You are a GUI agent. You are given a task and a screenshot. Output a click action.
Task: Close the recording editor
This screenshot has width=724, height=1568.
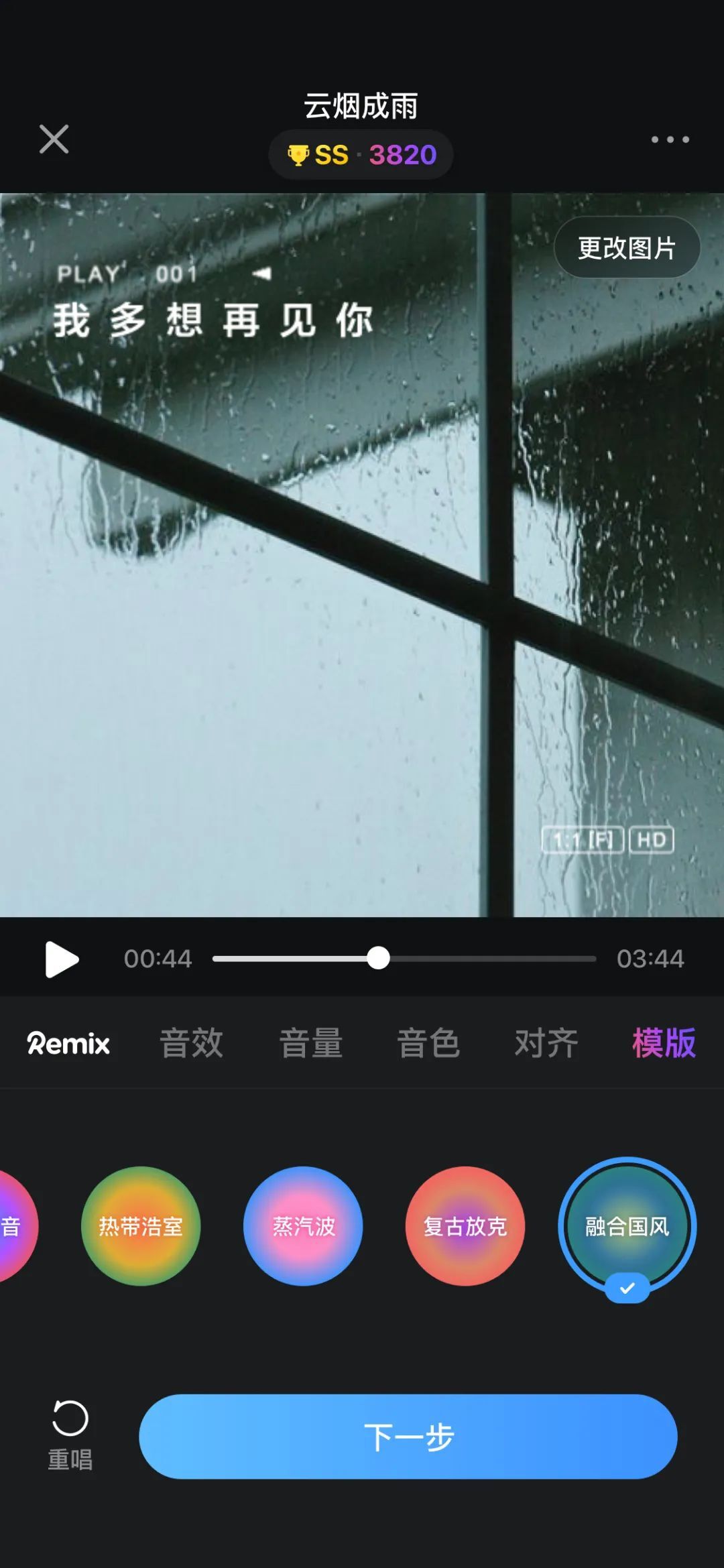click(54, 139)
